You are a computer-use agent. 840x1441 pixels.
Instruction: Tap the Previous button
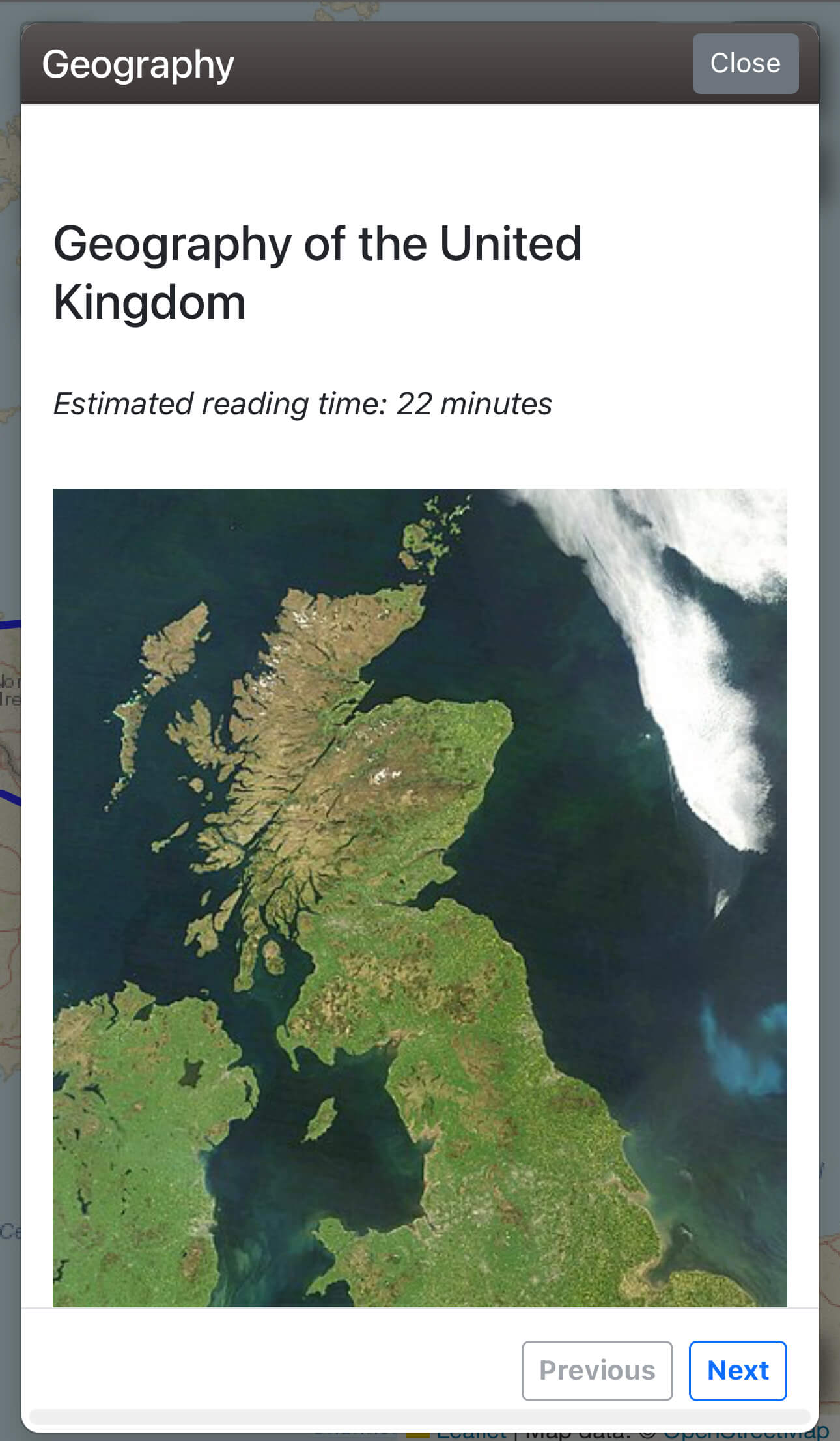(x=596, y=1370)
